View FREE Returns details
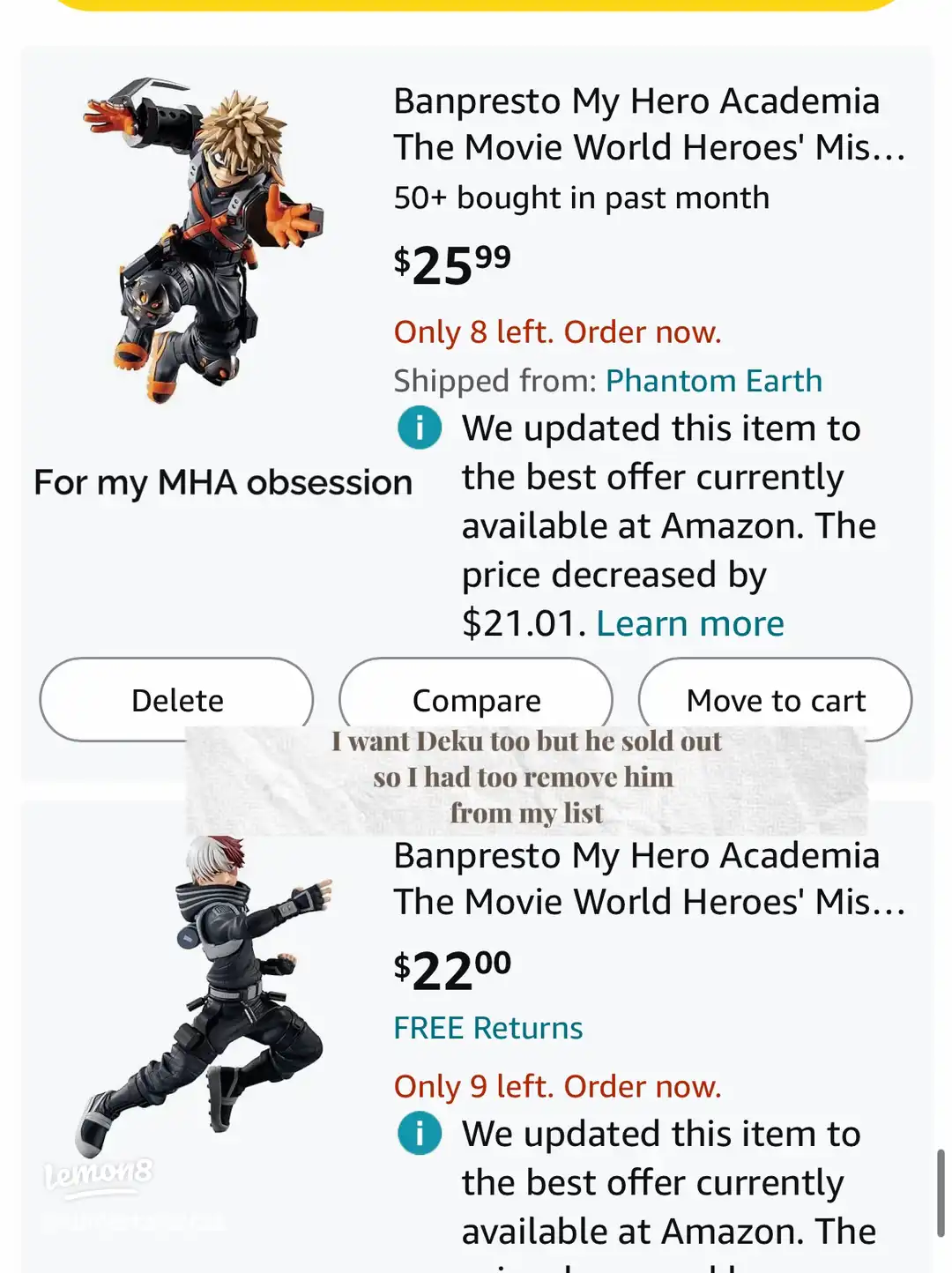952x1273 pixels. click(x=487, y=1028)
